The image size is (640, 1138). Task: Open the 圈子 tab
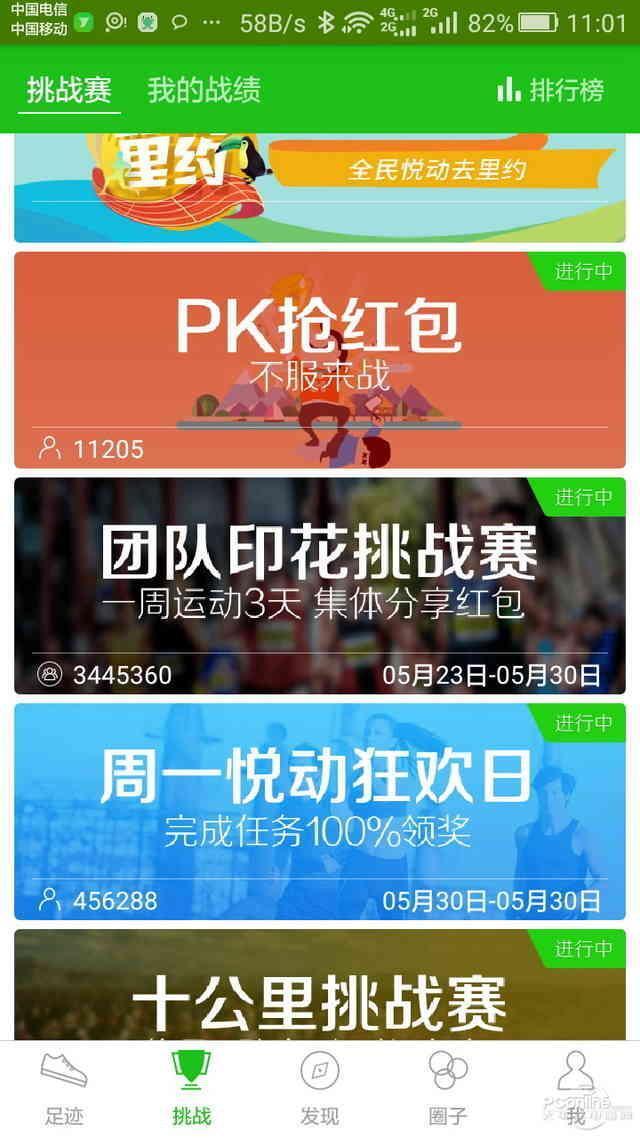[448, 1089]
